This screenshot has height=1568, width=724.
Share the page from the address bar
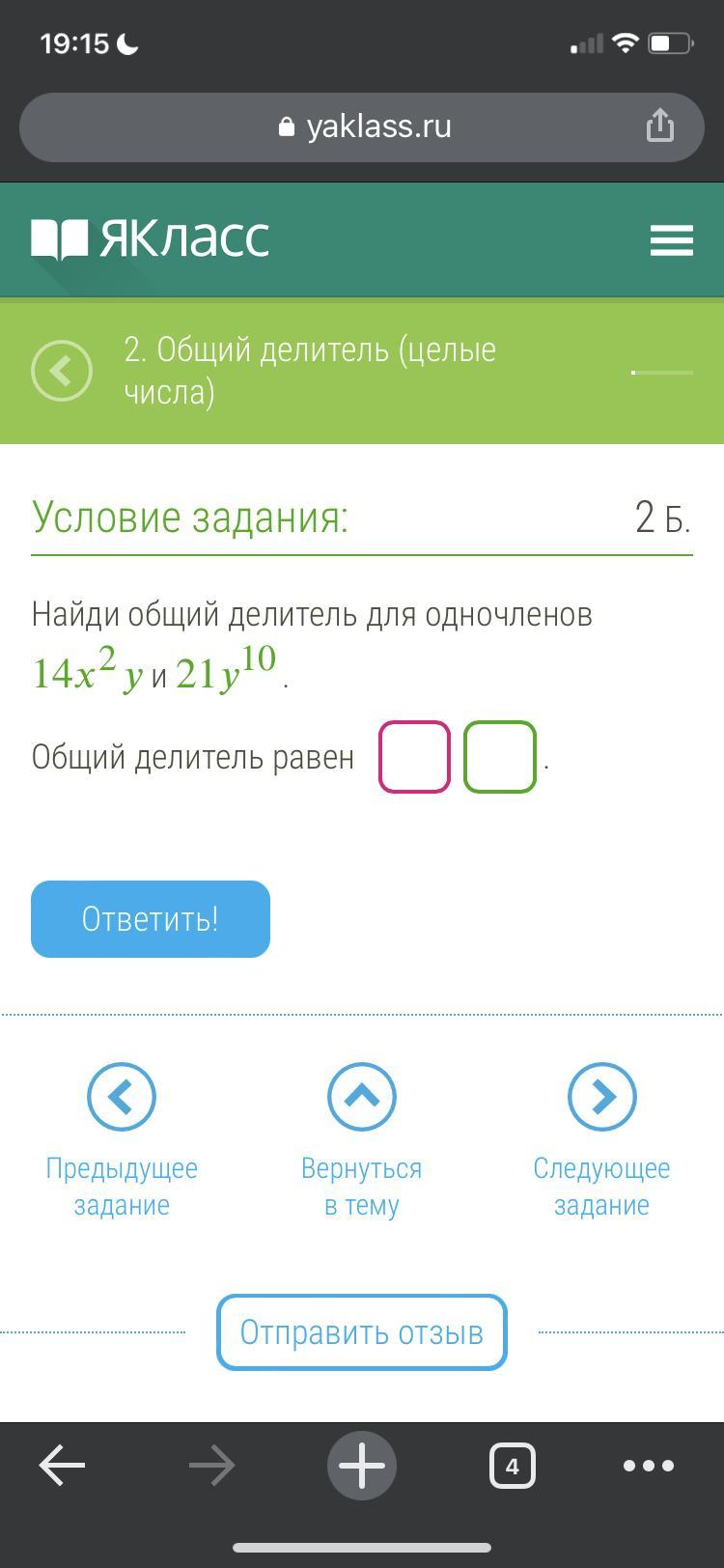coord(660,126)
